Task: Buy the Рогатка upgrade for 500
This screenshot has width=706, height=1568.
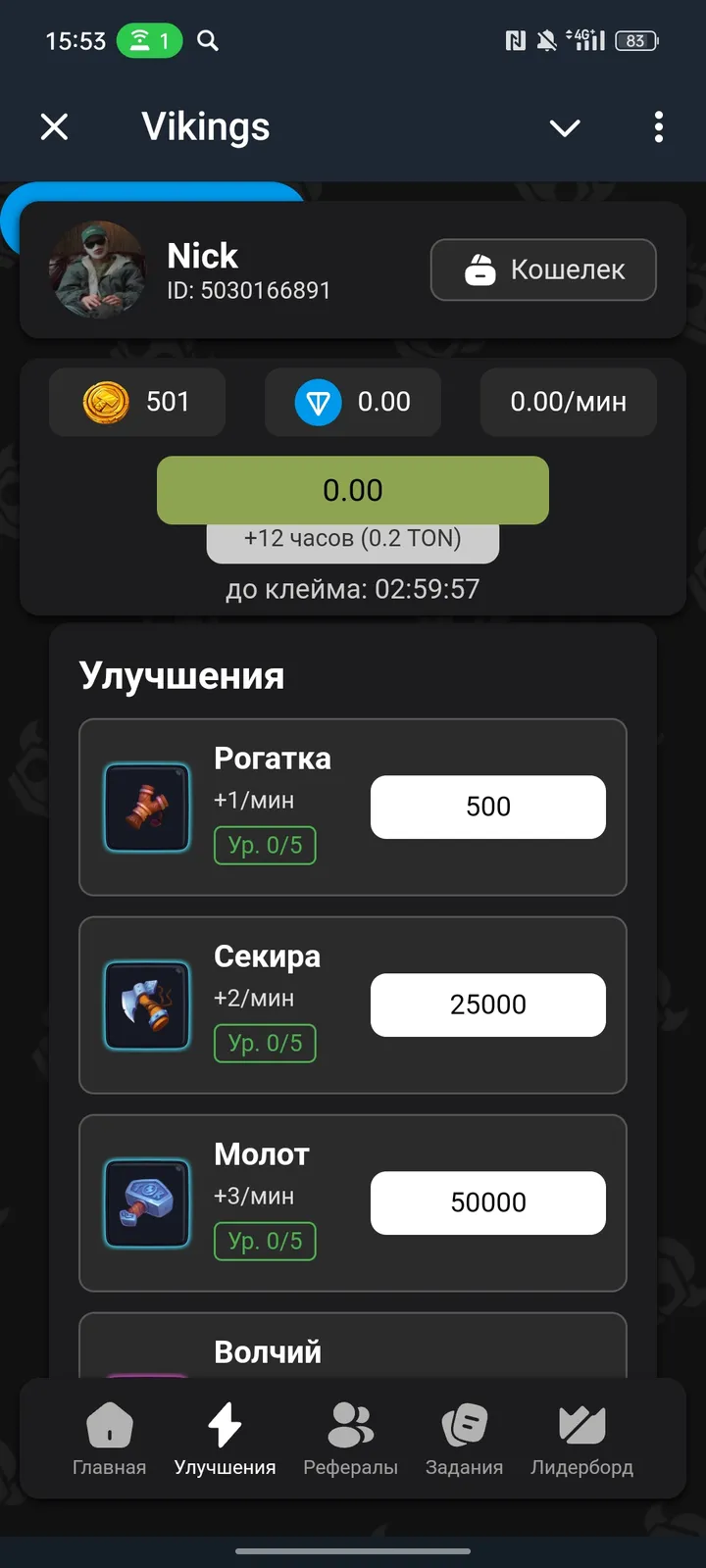Action: point(487,807)
